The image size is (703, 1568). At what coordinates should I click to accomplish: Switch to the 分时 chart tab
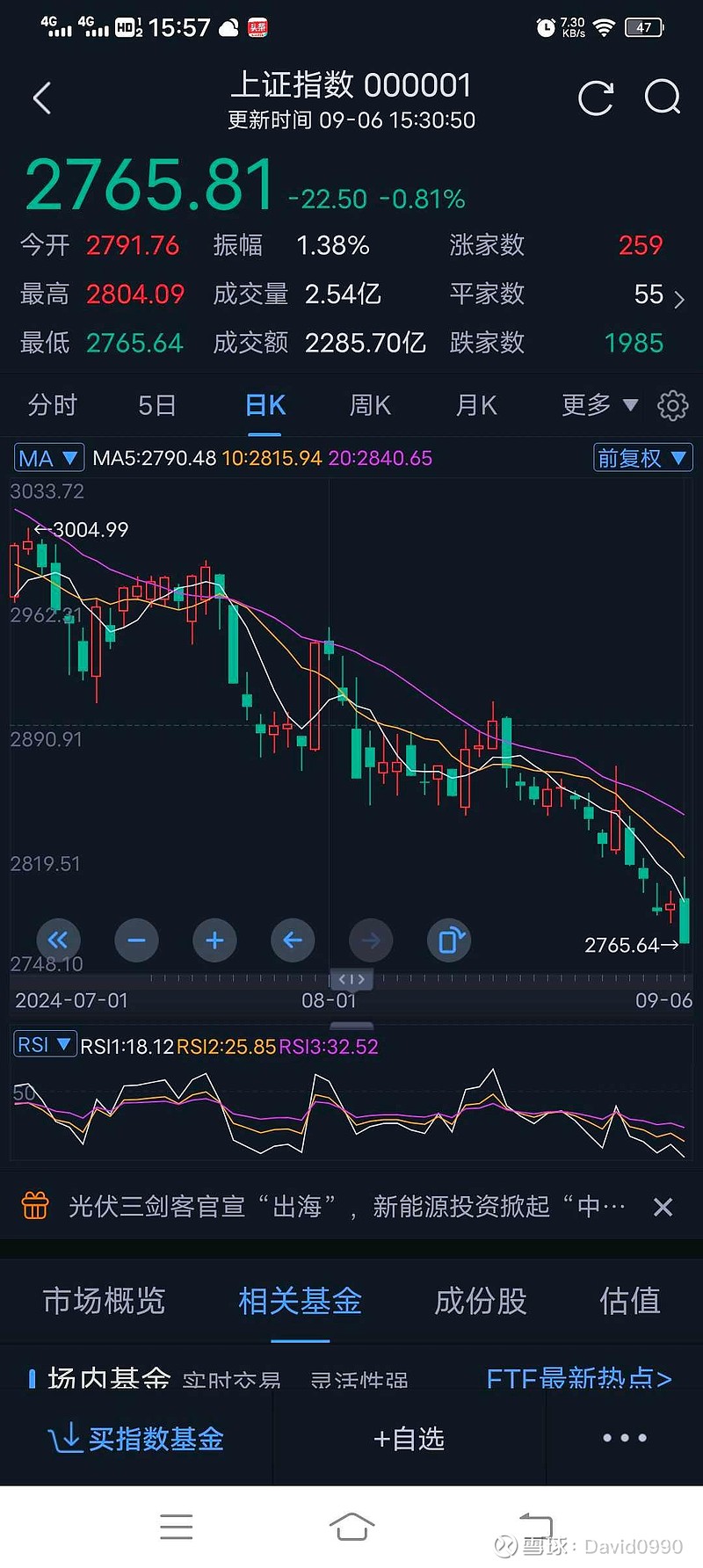pos(53,405)
